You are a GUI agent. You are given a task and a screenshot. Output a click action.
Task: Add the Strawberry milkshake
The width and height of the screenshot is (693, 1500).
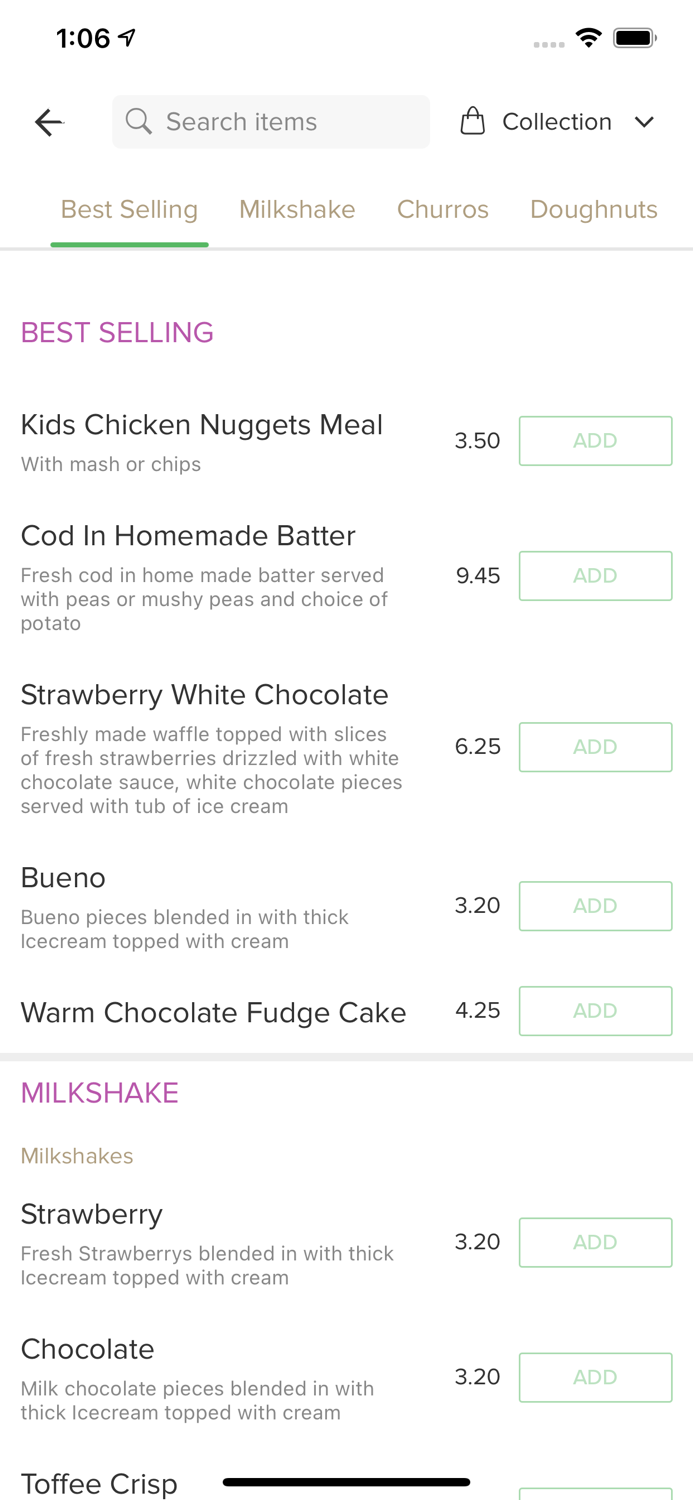click(595, 1242)
